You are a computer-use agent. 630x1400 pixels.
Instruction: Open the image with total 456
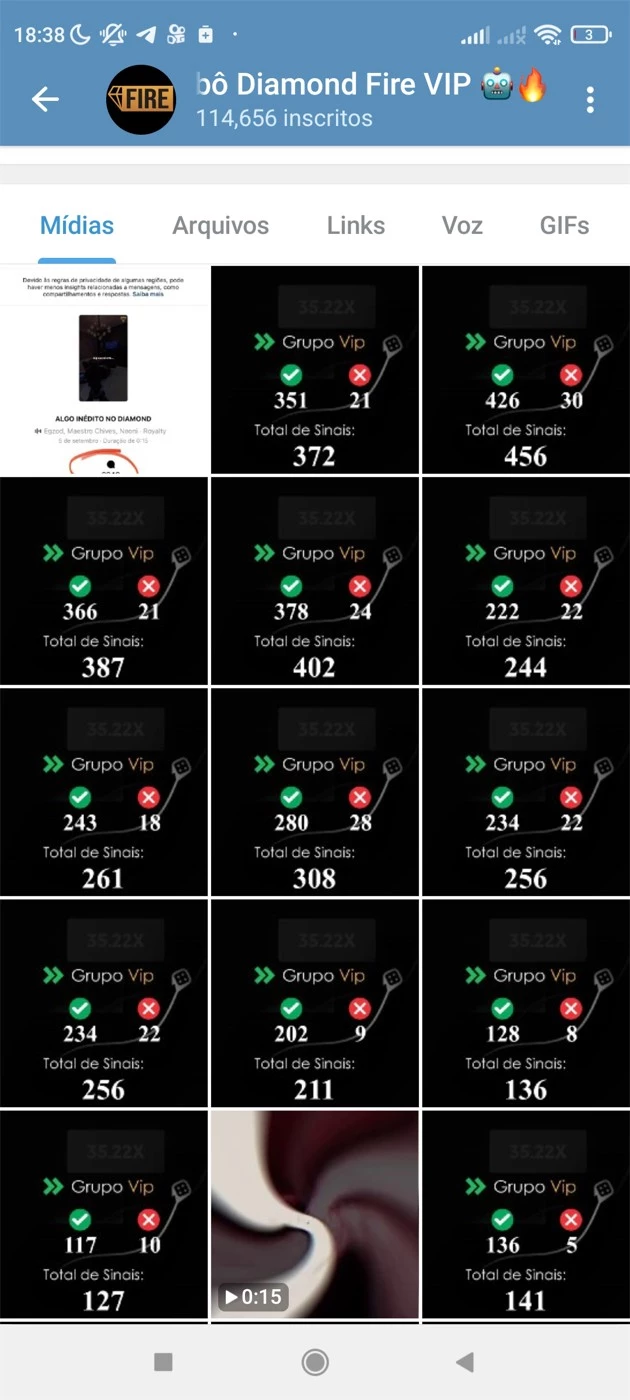coord(526,370)
